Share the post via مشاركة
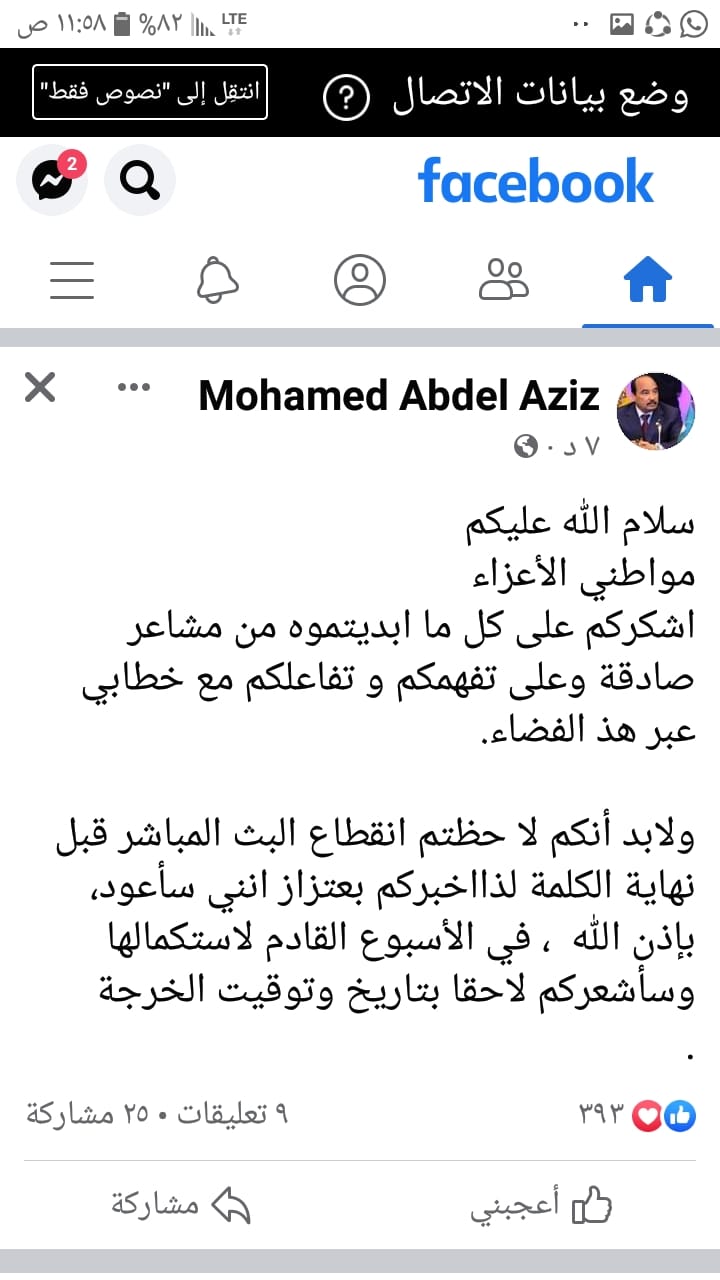720x1280 pixels. pyautogui.click(x=180, y=1205)
